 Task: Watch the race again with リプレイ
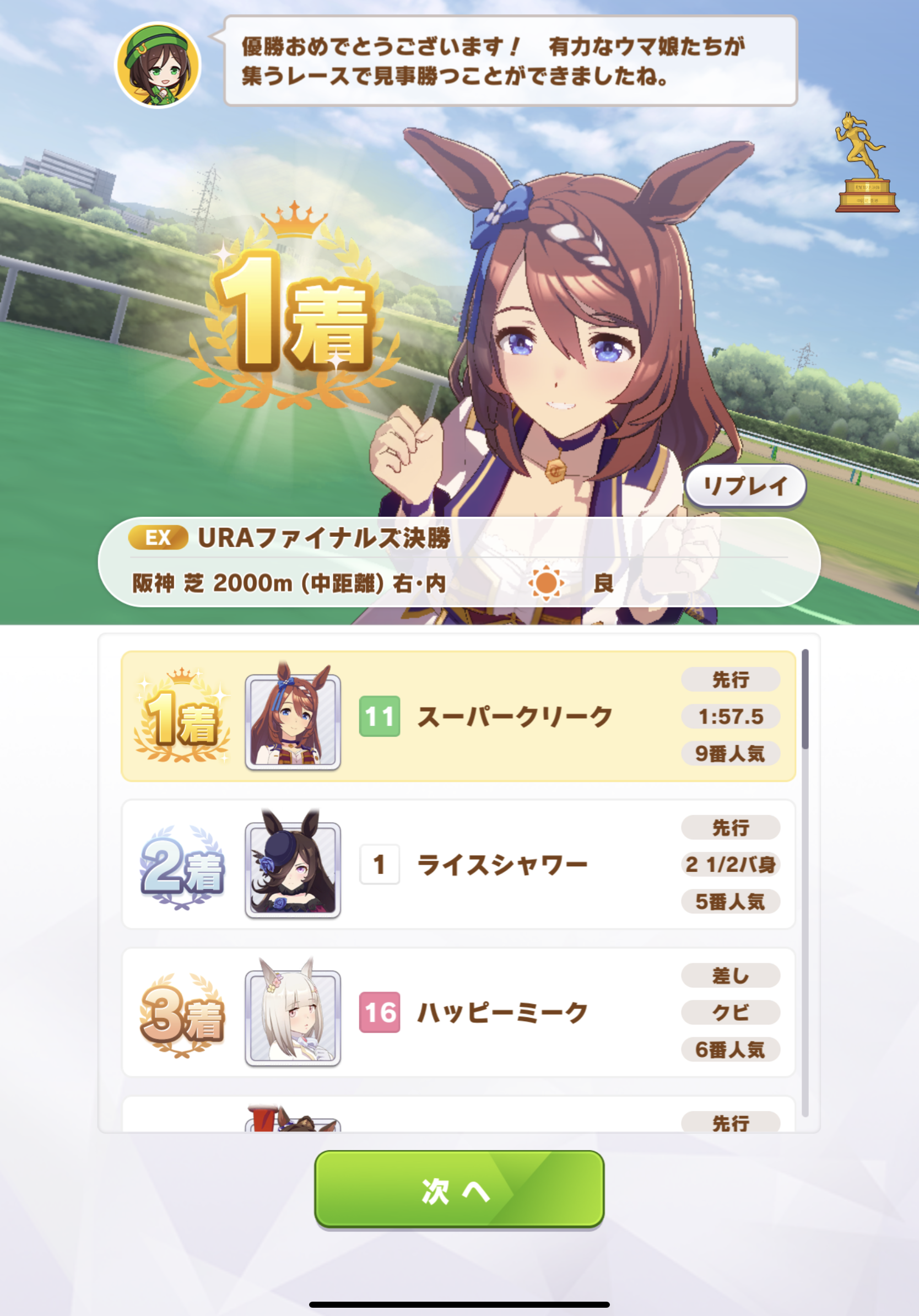click(745, 486)
